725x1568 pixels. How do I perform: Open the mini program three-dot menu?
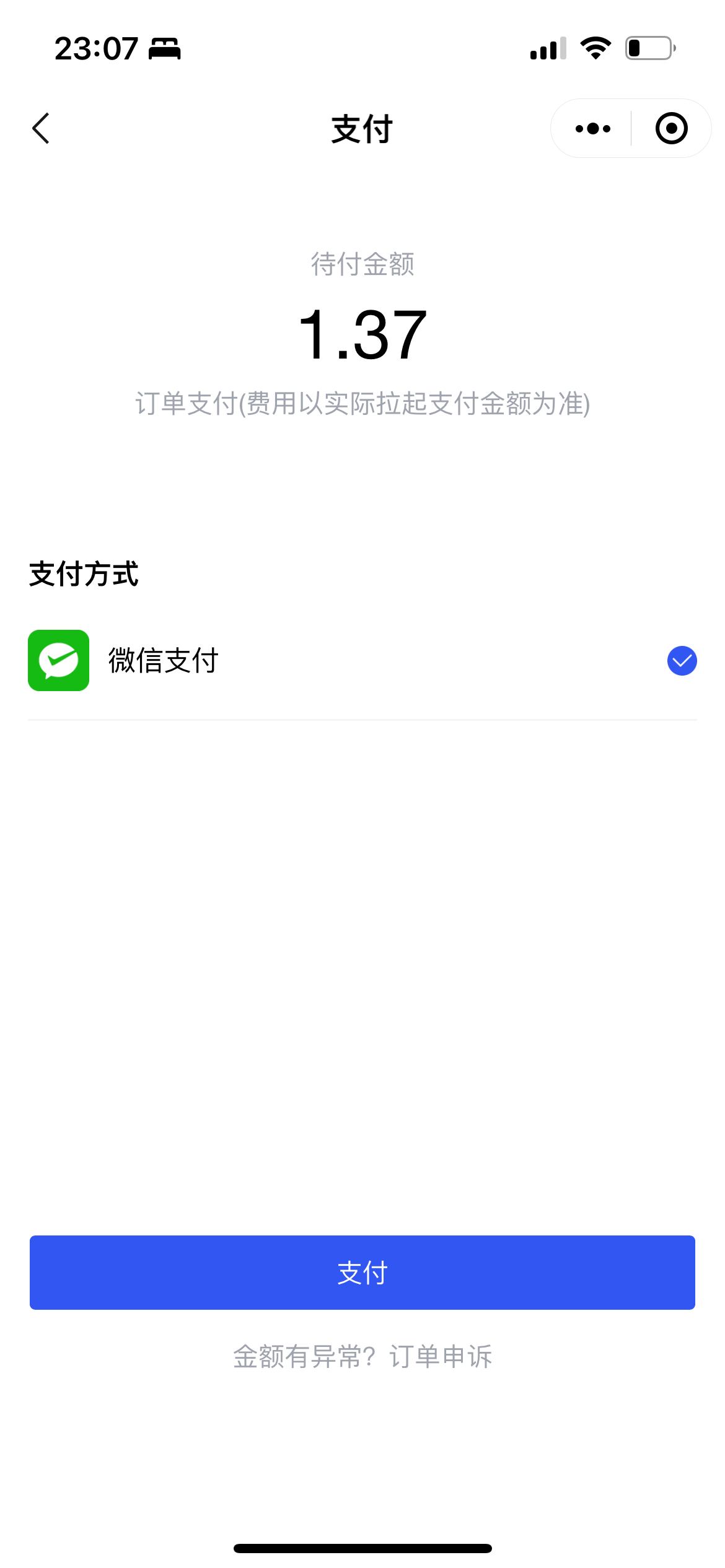pyautogui.click(x=592, y=129)
